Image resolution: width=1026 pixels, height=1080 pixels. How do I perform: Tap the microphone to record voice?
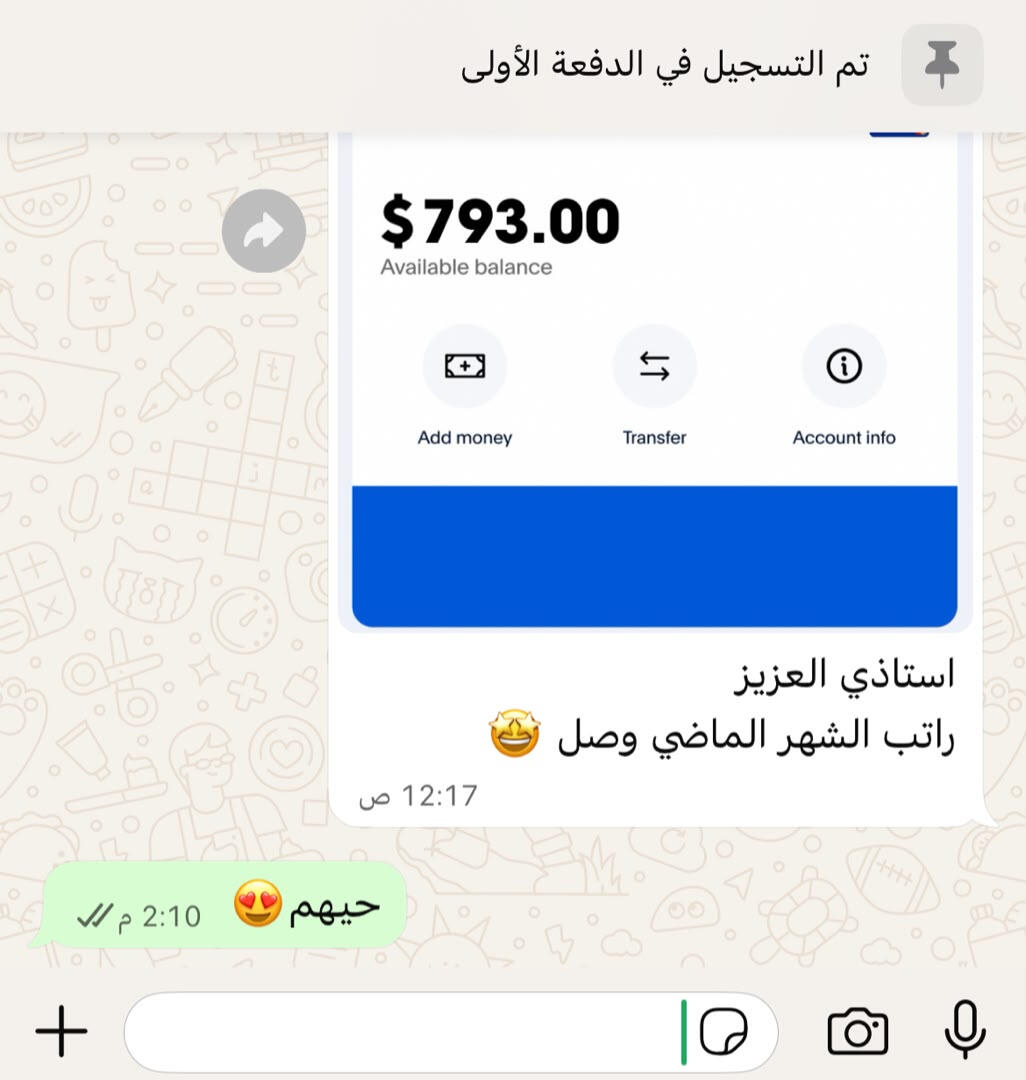[x=965, y=1030]
